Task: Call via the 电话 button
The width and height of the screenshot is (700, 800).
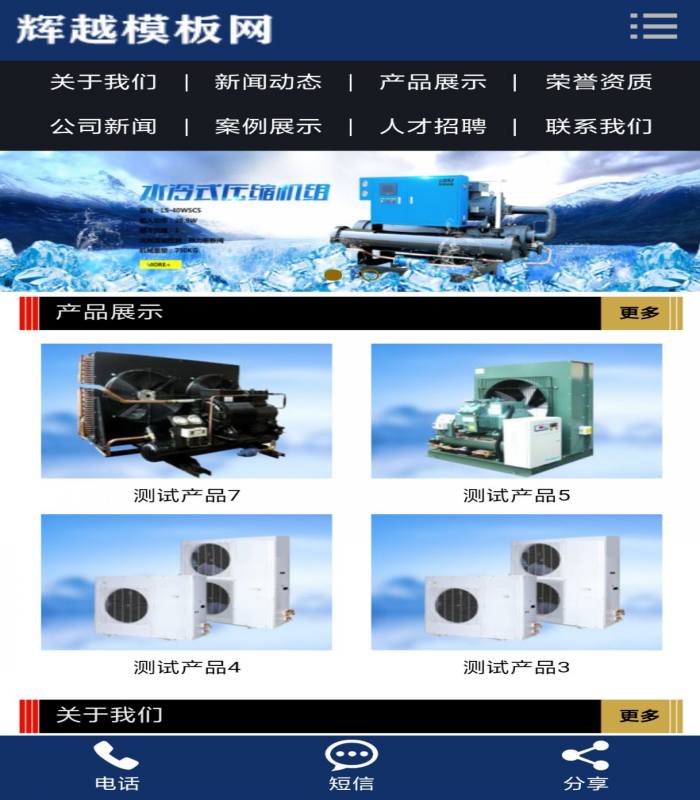Action: (116, 767)
